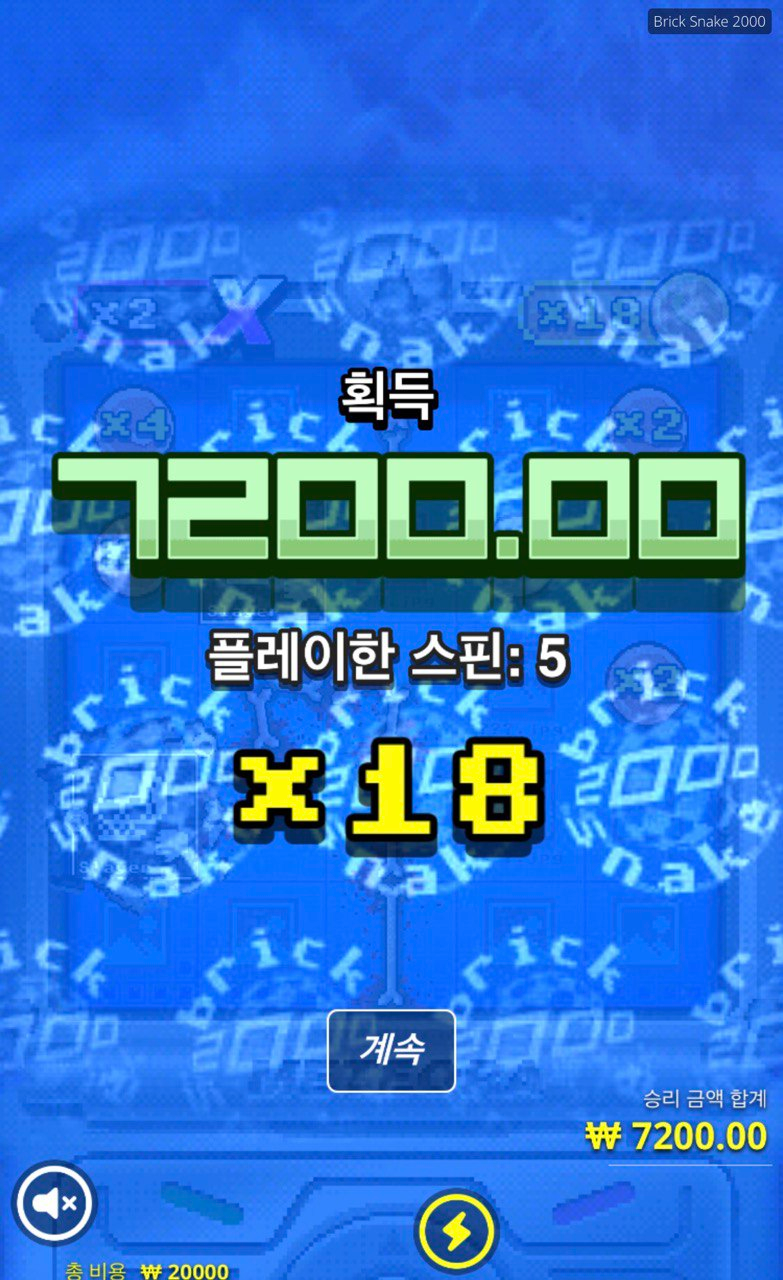The image size is (783, 1280).
Task: Tap the 계속 continue button
Action: click(391, 1050)
